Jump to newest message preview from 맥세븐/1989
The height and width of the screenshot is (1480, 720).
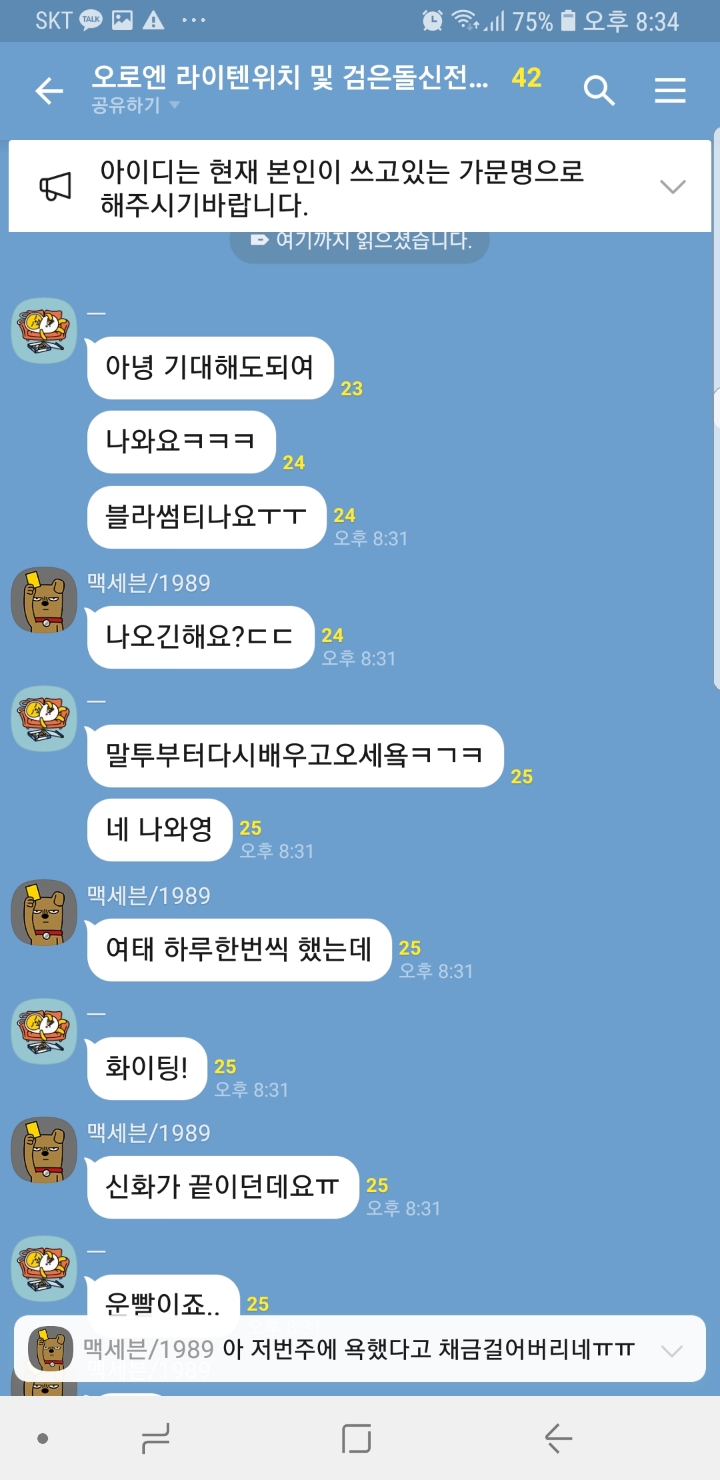click(360, 1348)
